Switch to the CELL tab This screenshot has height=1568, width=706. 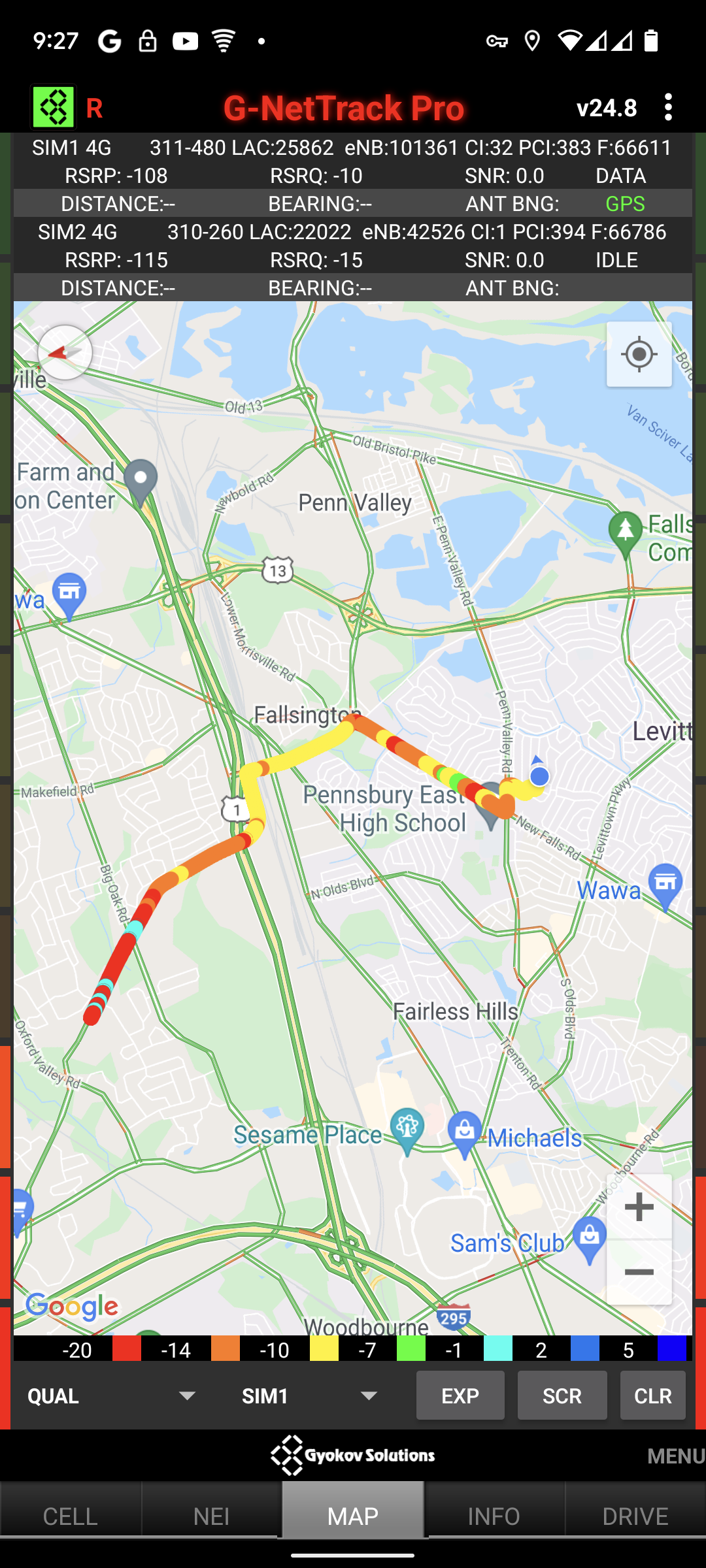(70, 1515)
